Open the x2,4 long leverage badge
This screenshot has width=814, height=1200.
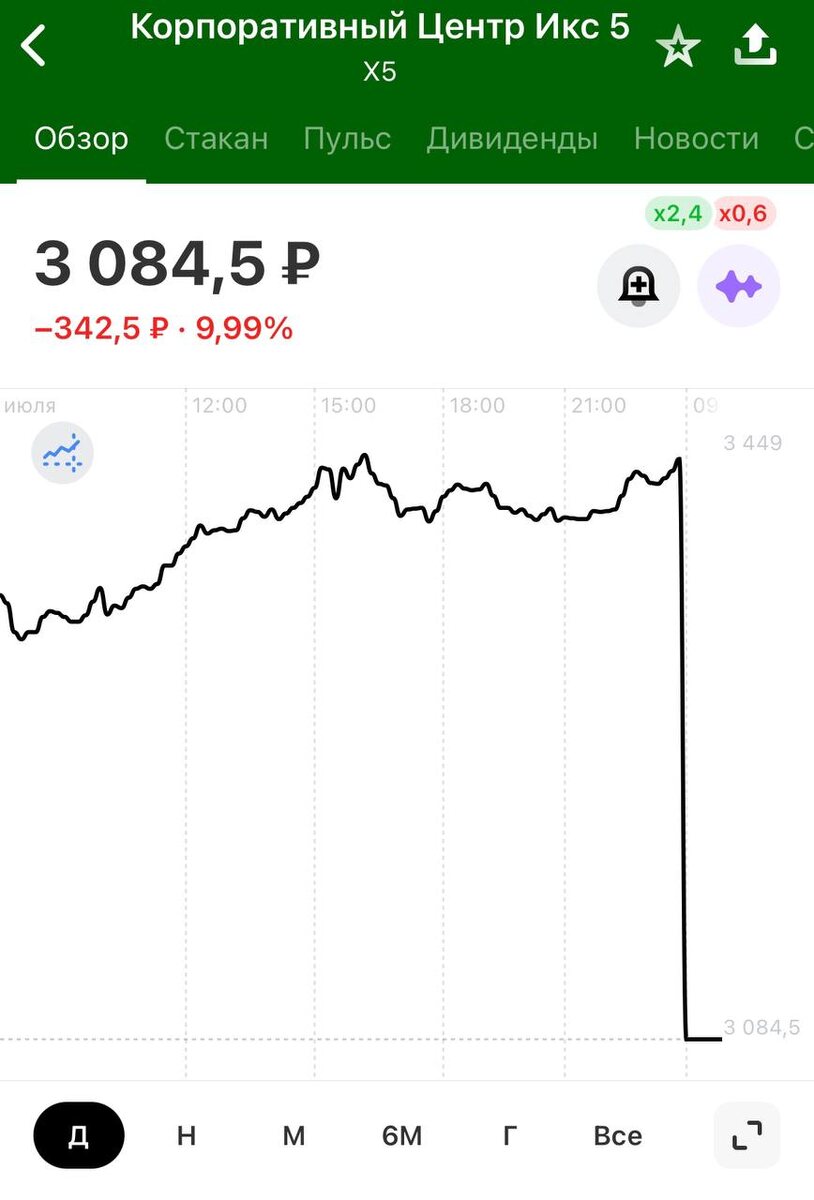[679, 213]
